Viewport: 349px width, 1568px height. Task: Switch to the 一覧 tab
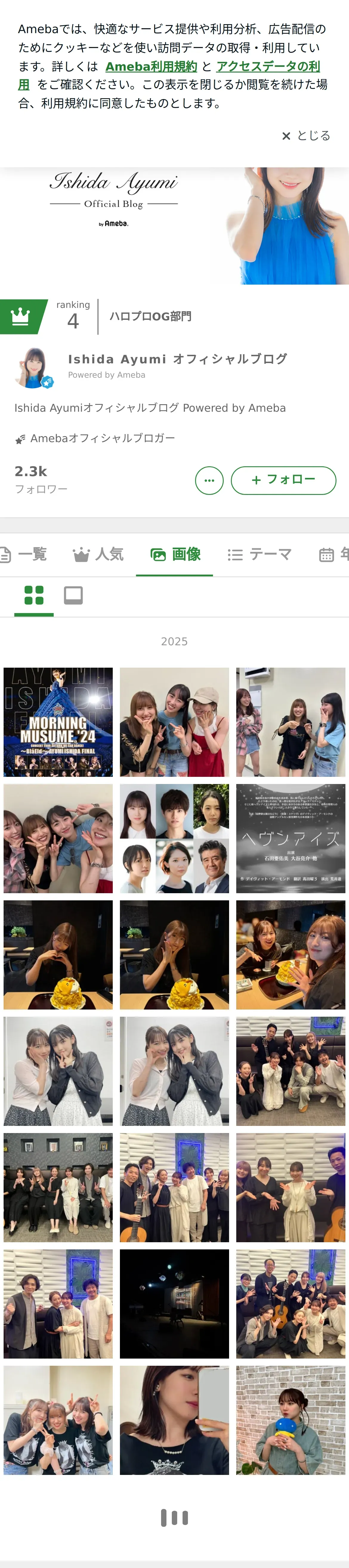click(24, 555)
